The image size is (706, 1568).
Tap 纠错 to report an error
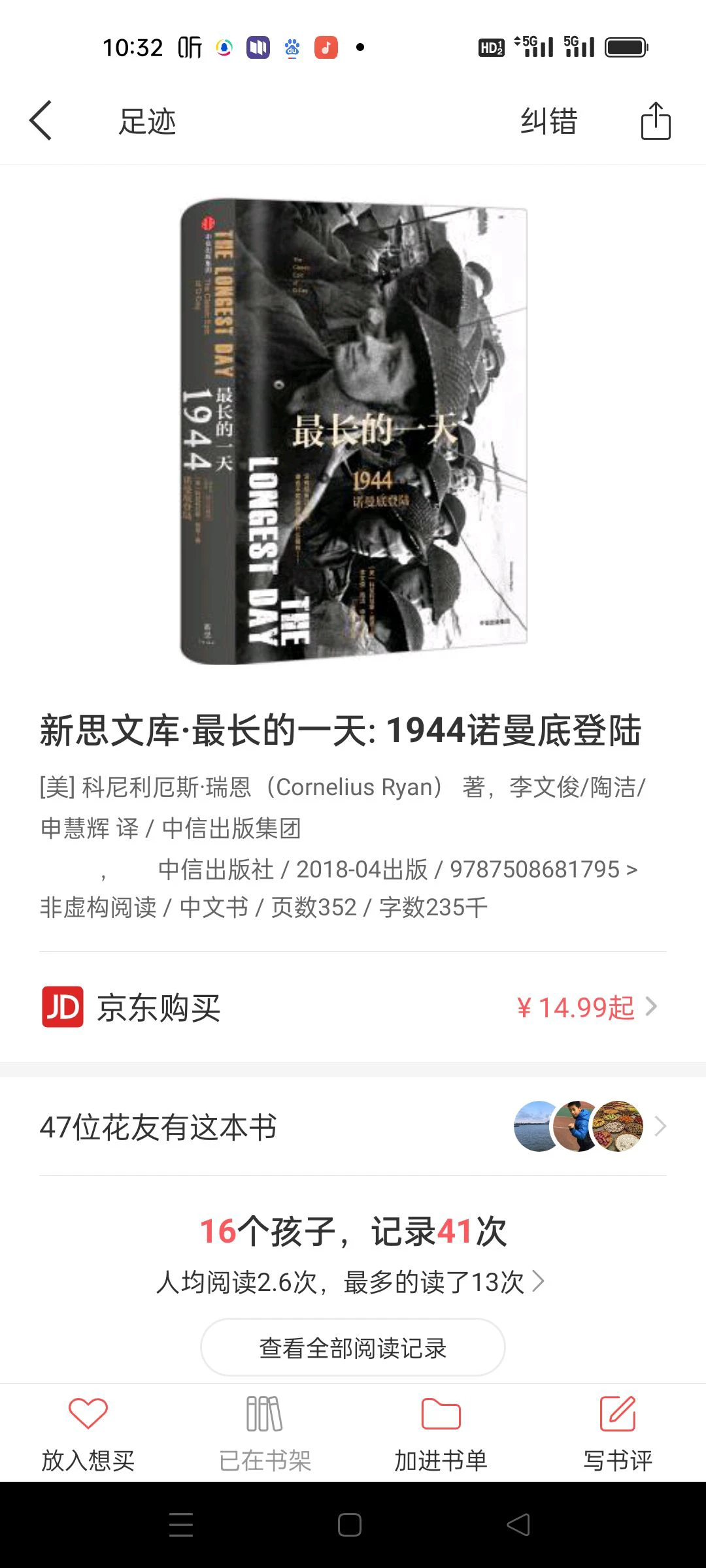548,122
